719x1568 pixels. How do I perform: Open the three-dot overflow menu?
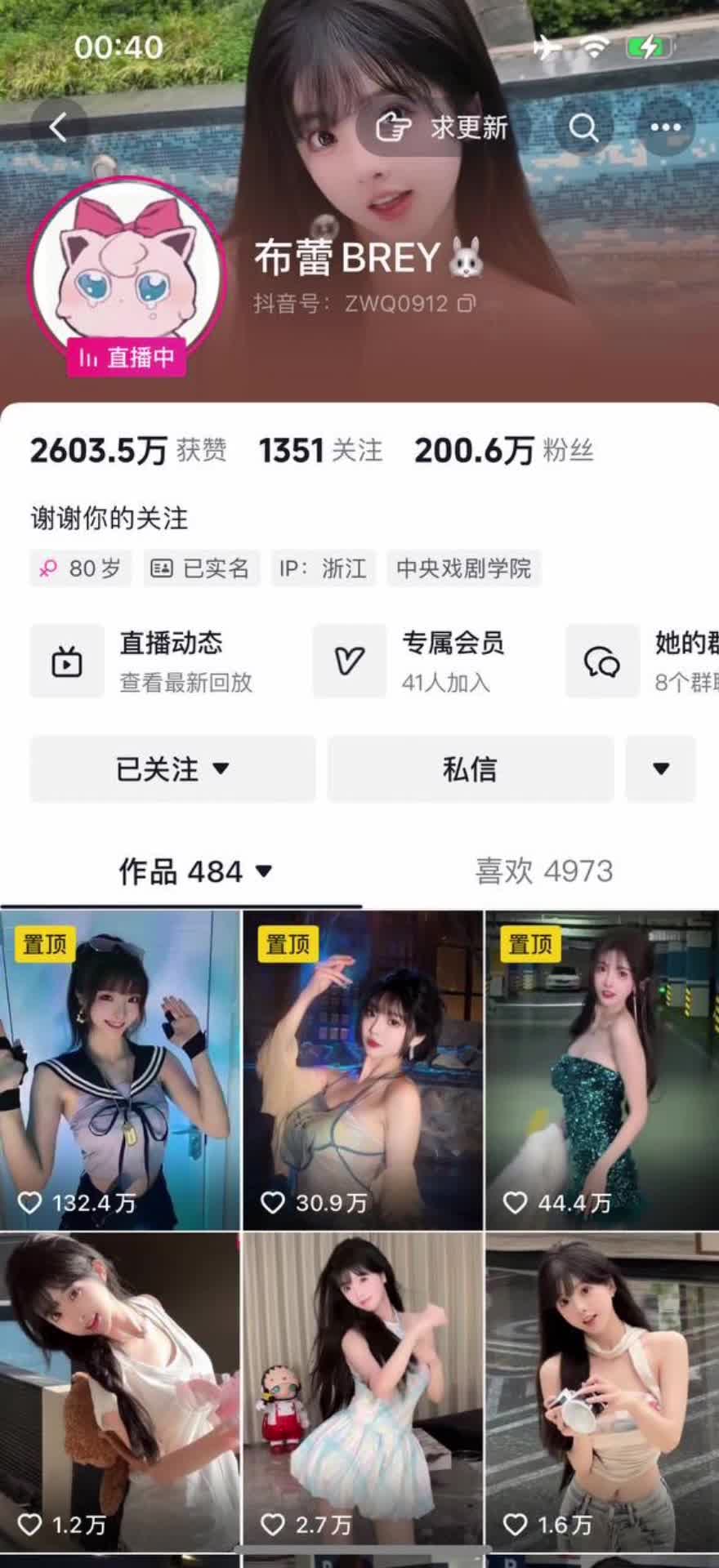(665, 127)
